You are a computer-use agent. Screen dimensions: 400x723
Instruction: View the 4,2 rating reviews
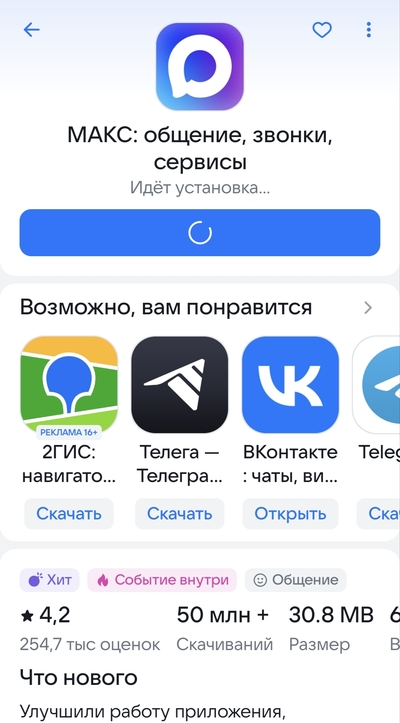[90, 629]
